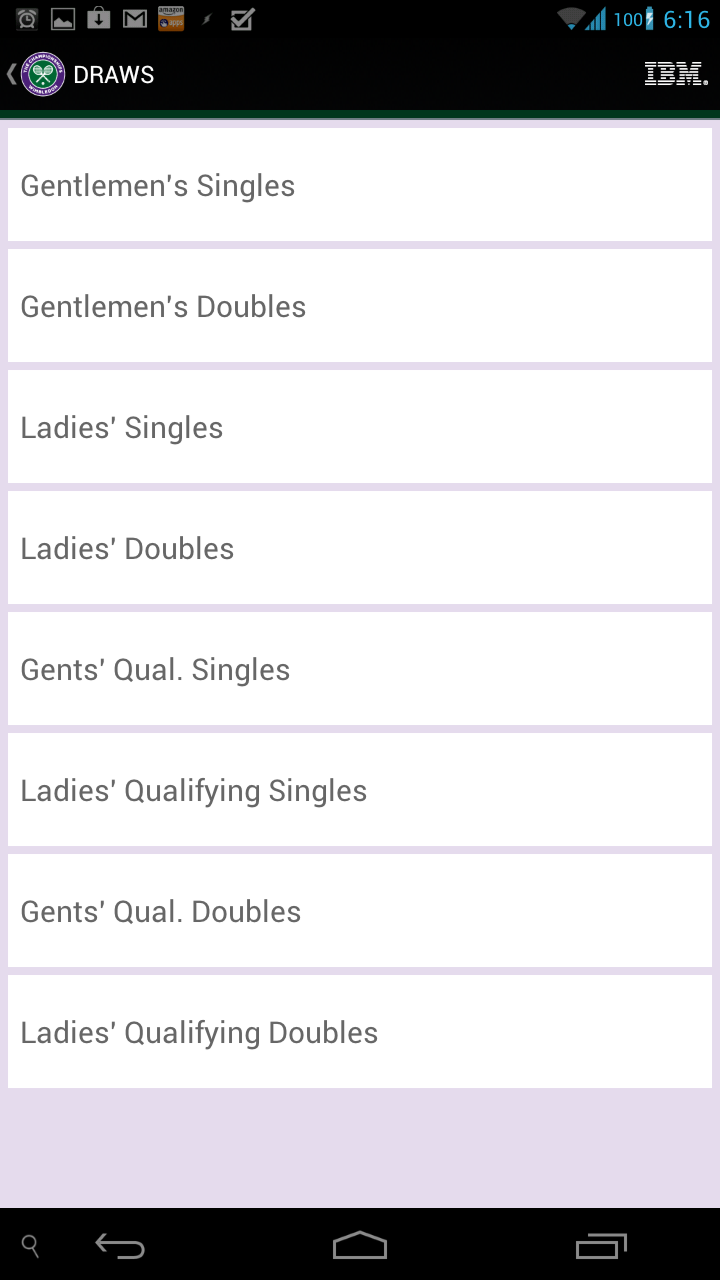This screenshot has height=1280, width=720.
Task: Open Ladies' Qualifying Doubles draw
Action: pos(360,1032)
